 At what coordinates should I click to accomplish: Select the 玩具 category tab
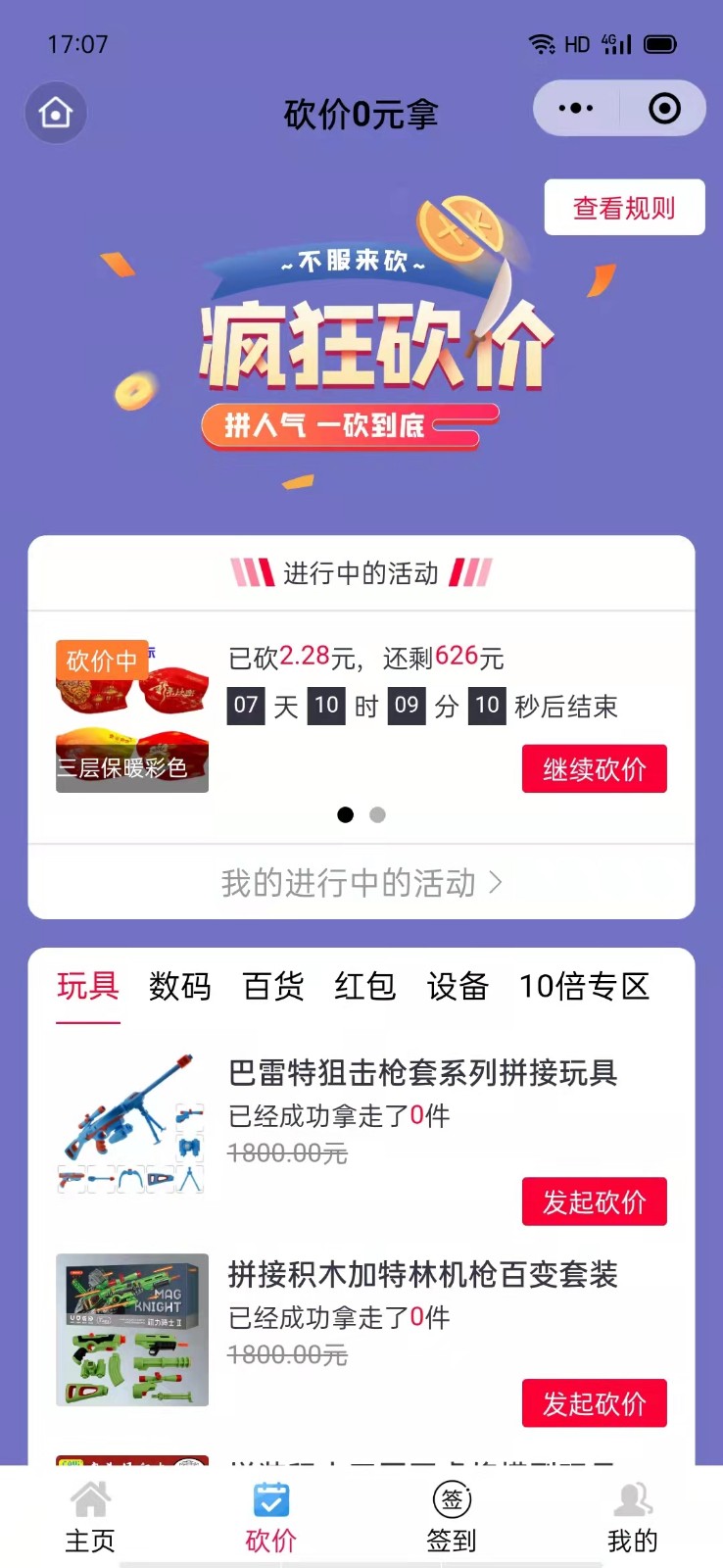click(88, 986)
